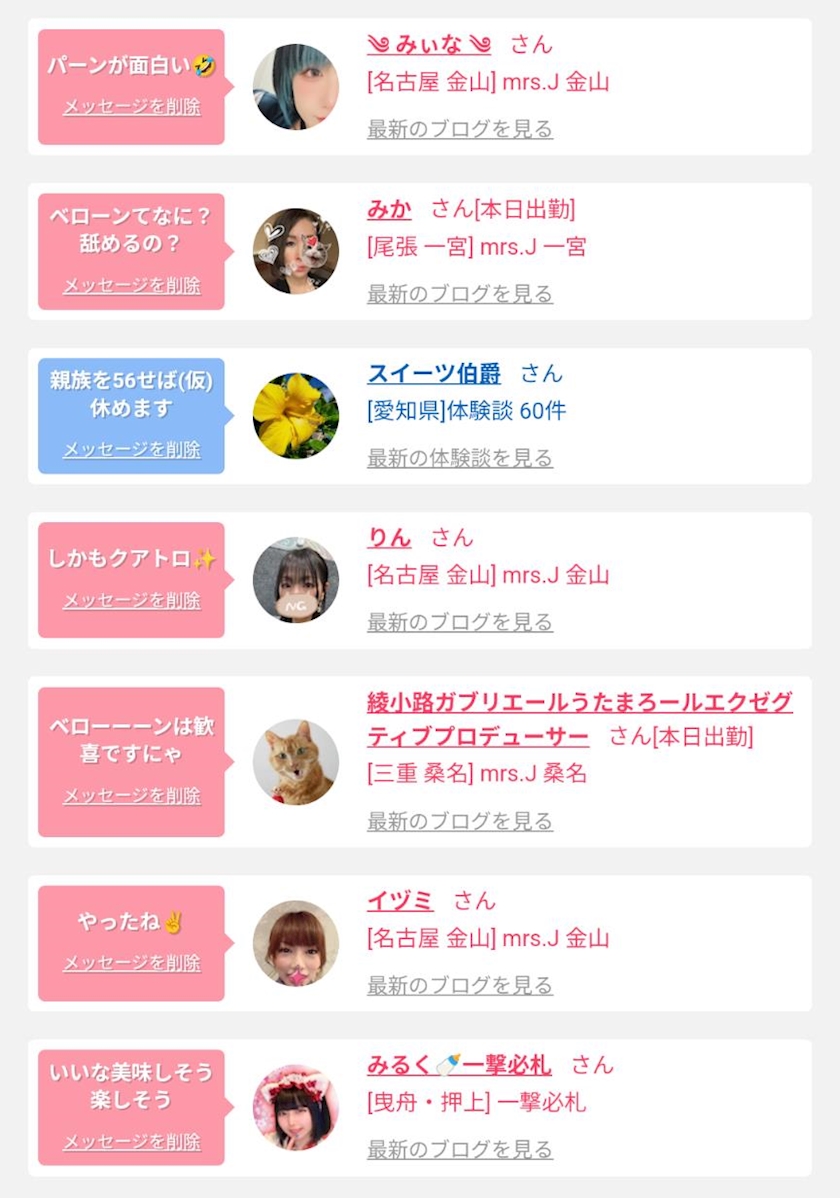Delete the ベローンてなに message

pyautogui.click(x=131, y=286)
